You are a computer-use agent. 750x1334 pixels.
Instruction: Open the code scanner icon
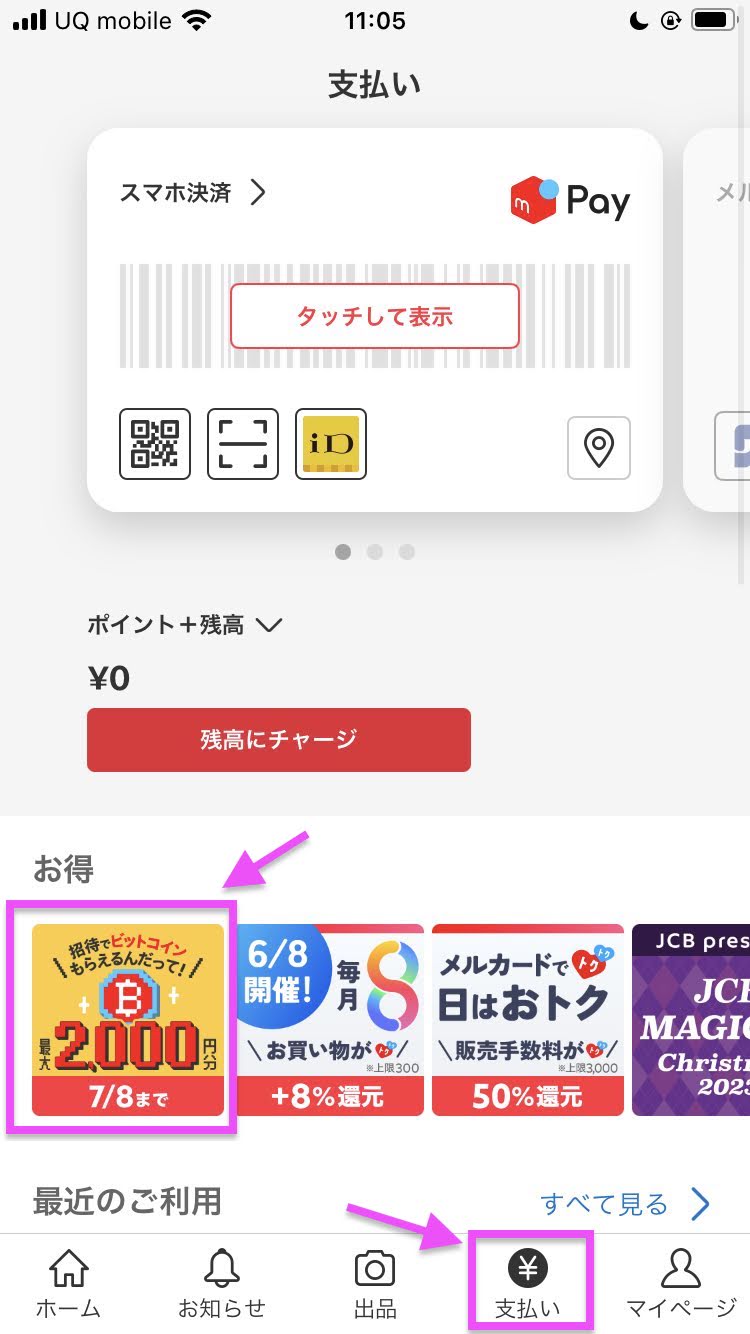(243, 444)
